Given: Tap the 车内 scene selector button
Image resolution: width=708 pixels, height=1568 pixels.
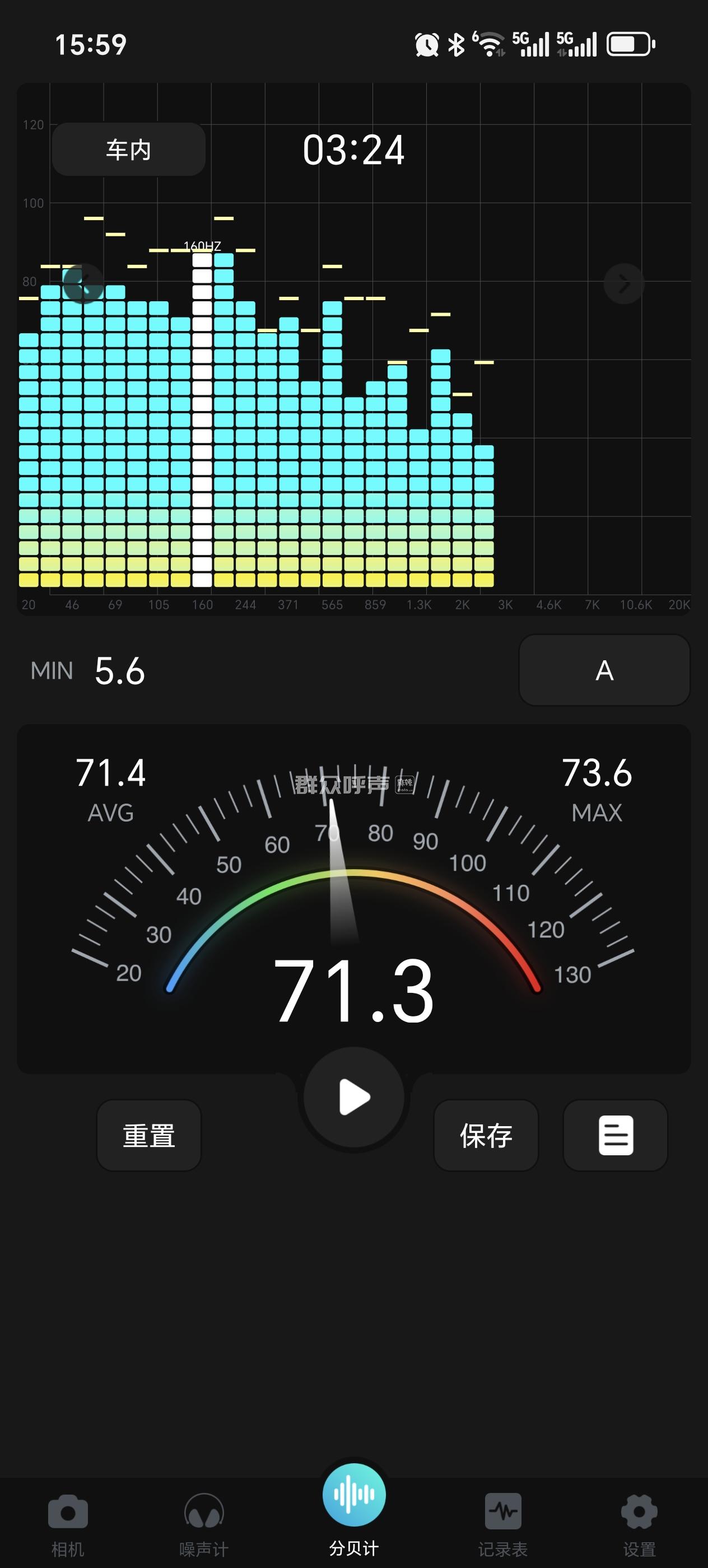Looking at the screenshot, I should pos(128,150).
